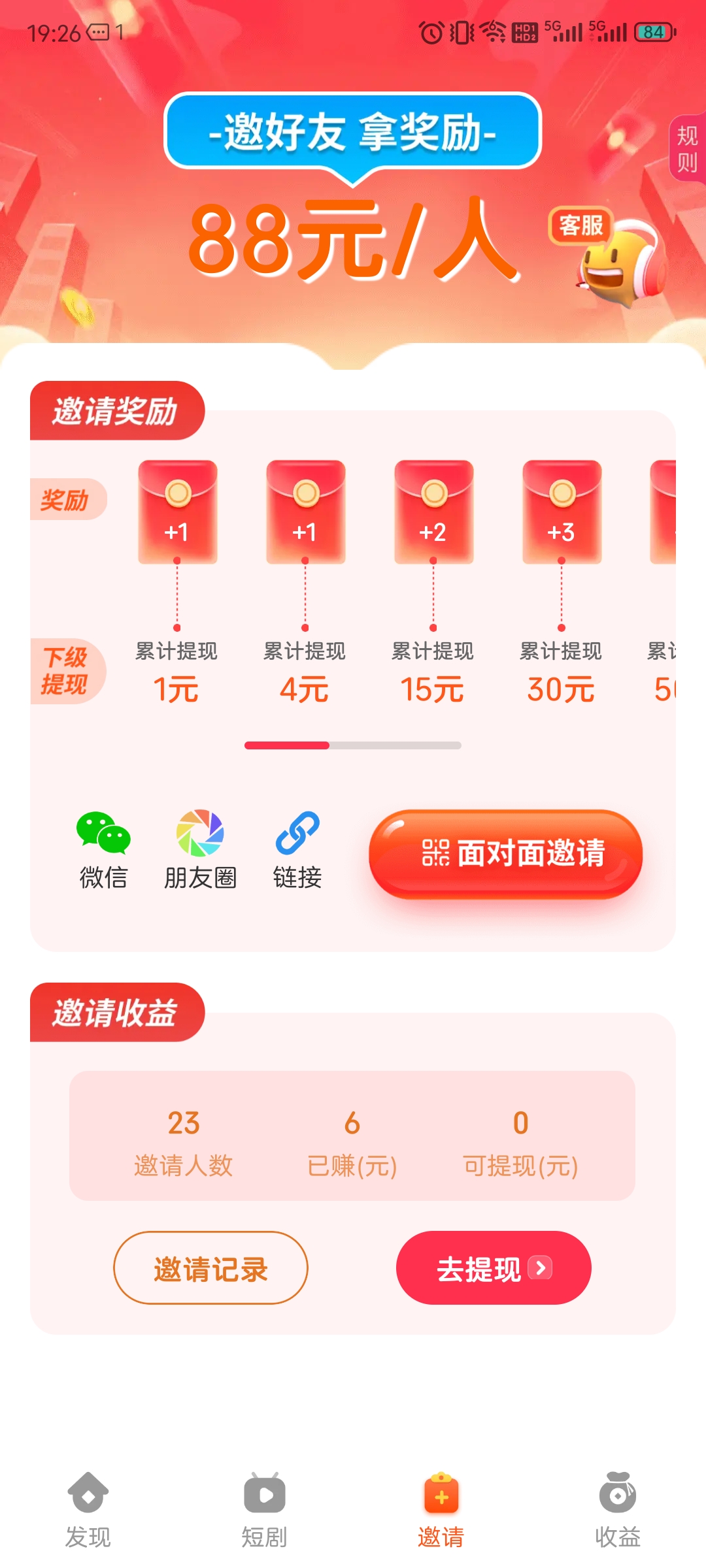Open the 规则 rules side tab
This screenshot has width=706, height=1568.
pos(688,149)
